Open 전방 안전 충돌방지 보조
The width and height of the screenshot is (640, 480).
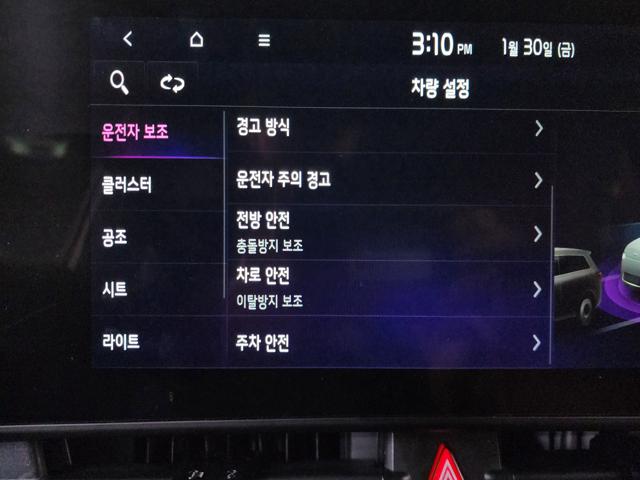[x=388, y=232]
